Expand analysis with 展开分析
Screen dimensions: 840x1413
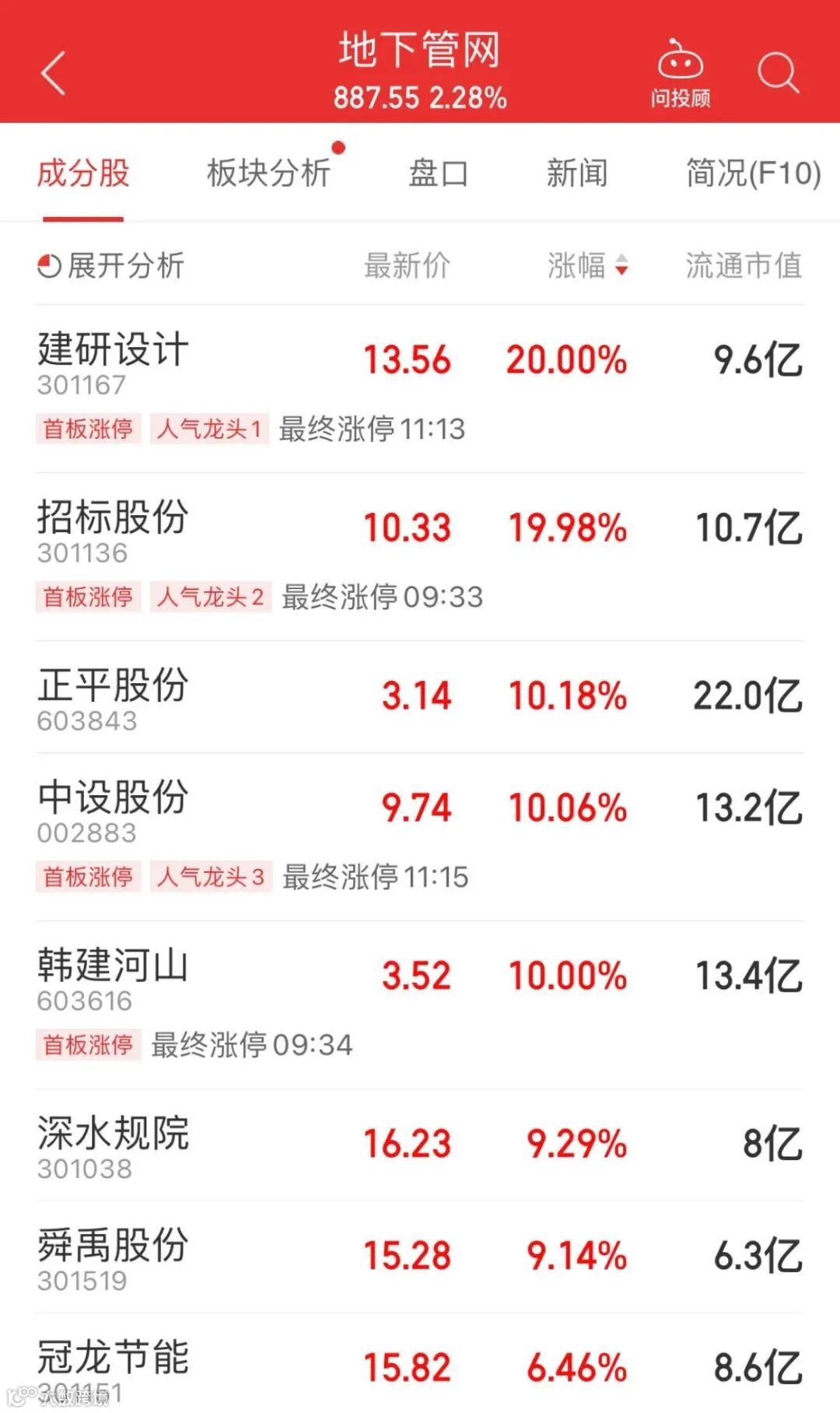(111, 266)
